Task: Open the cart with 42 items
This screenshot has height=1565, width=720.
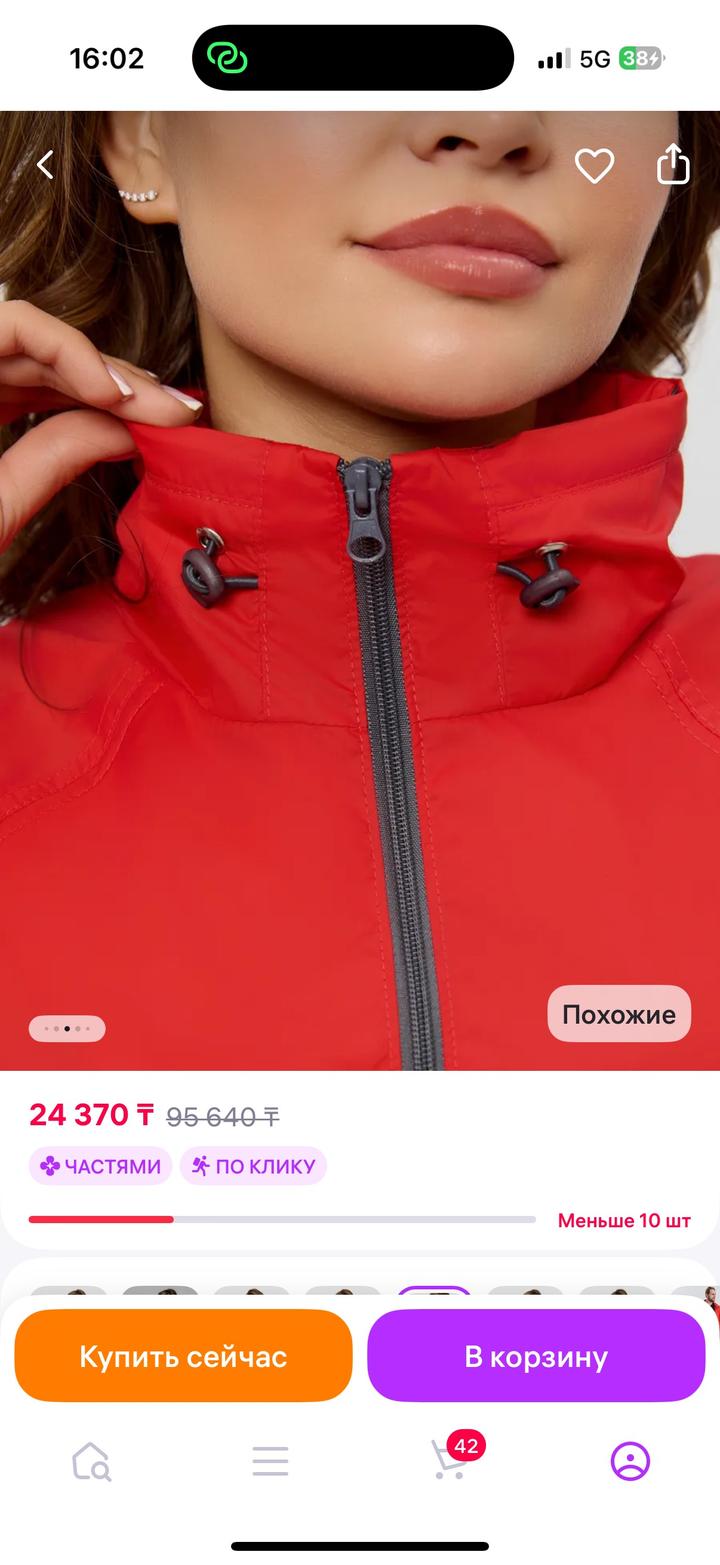Action: (x=450, y=1460)
